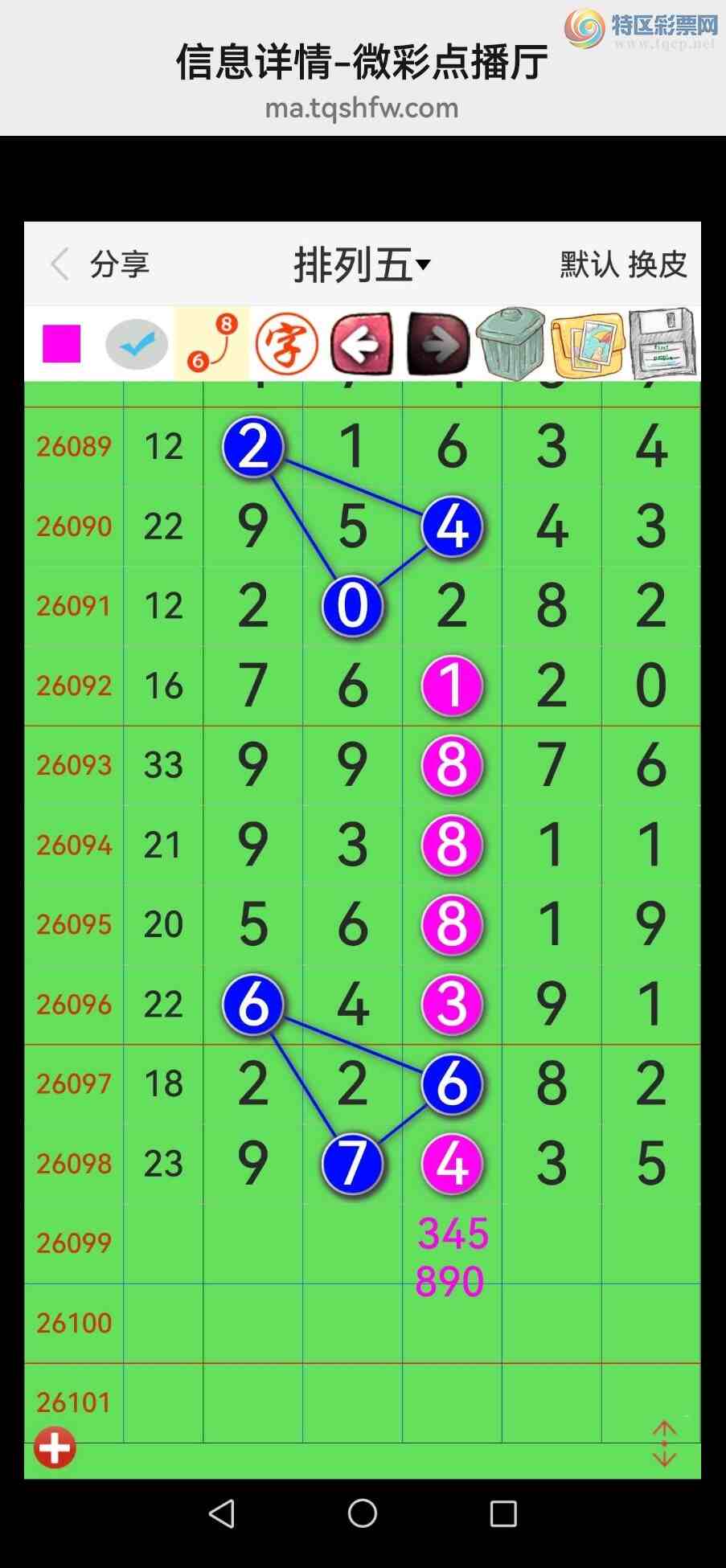Undo with the left arrow button

[362, 344]
